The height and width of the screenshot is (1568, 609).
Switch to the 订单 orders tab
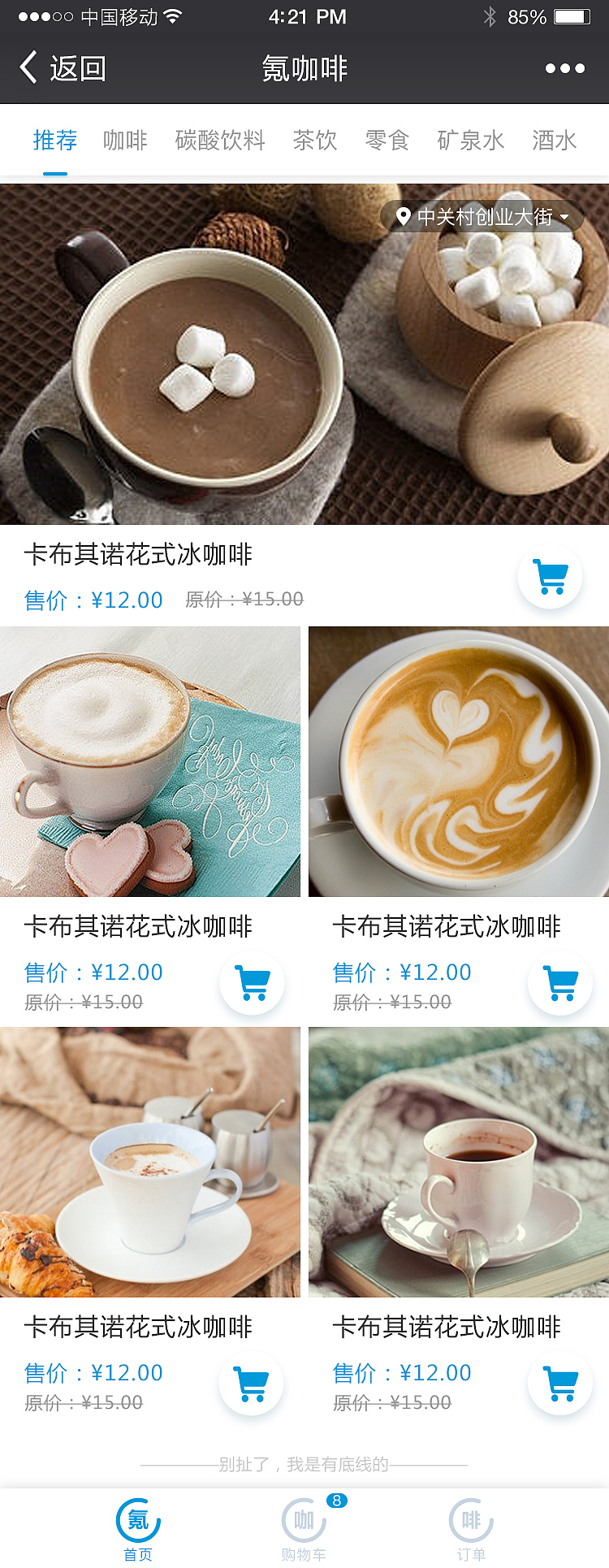(471, 1527)
